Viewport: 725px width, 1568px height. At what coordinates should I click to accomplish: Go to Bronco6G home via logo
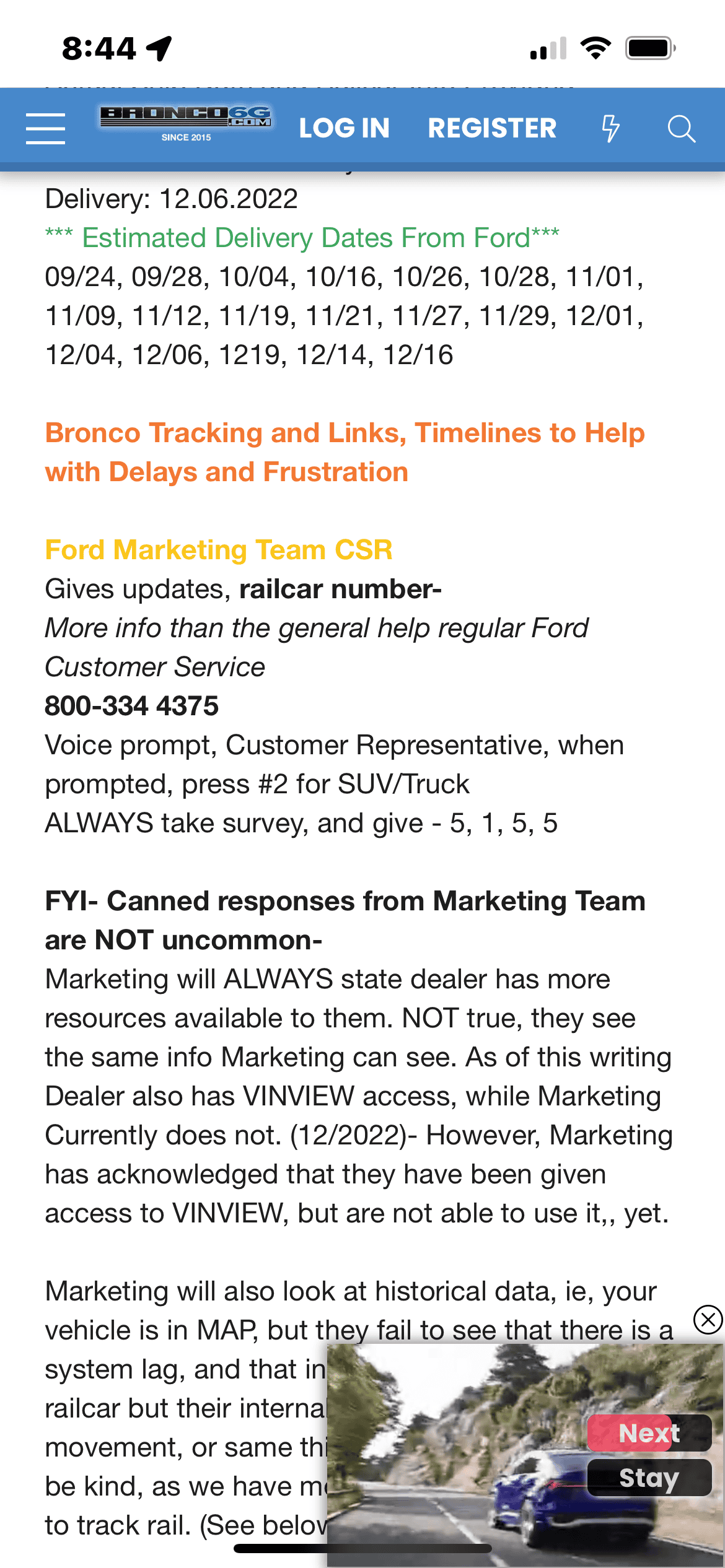click(186, 123)
